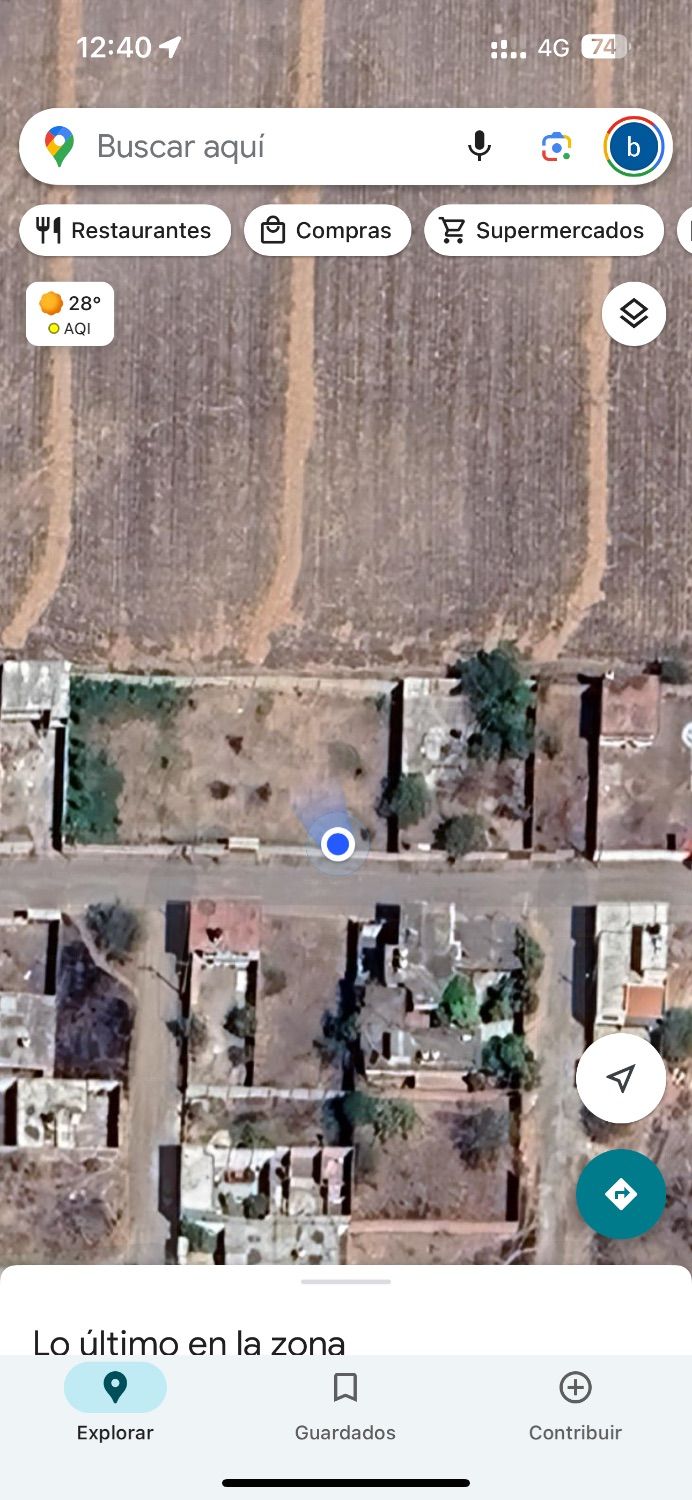
Task: Open directions with the teal button
Action: [621, 1194]
